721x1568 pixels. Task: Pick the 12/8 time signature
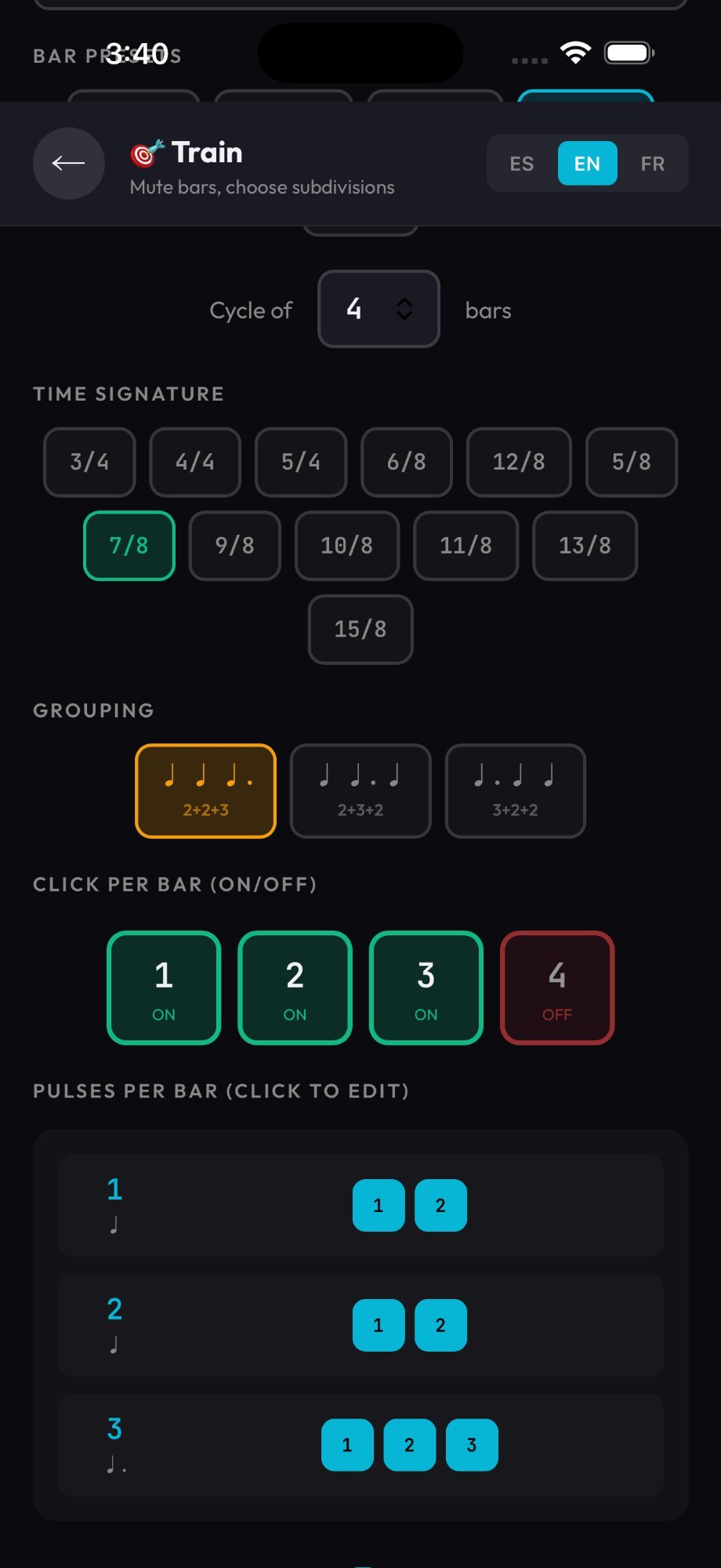(519, 462)
